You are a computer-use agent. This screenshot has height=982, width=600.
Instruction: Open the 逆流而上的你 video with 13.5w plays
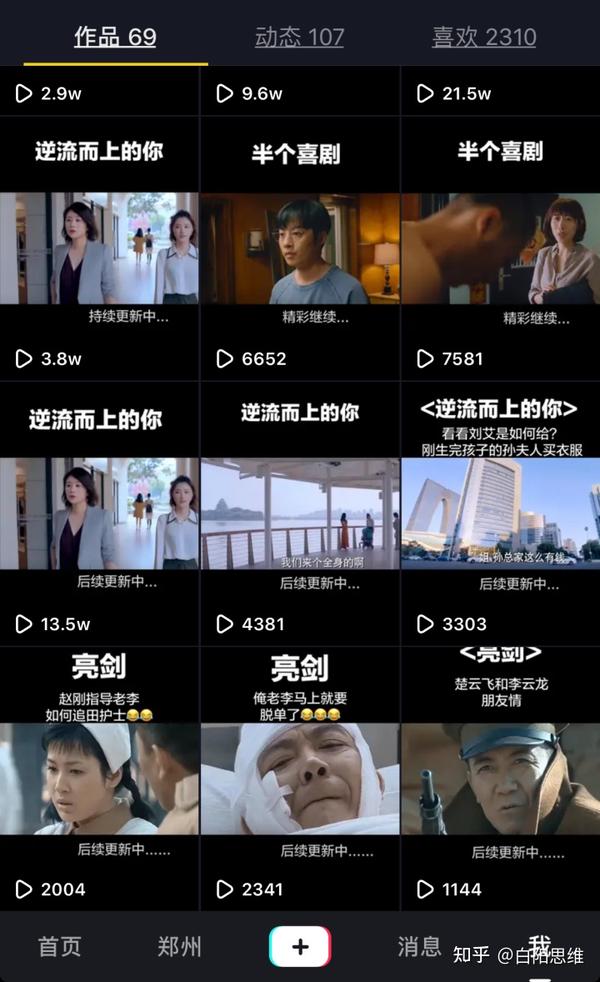click(x=99, y=514)
